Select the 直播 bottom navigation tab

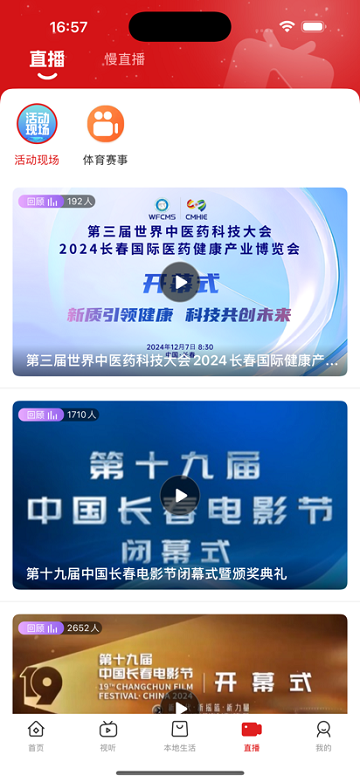[x=252, y=736]
